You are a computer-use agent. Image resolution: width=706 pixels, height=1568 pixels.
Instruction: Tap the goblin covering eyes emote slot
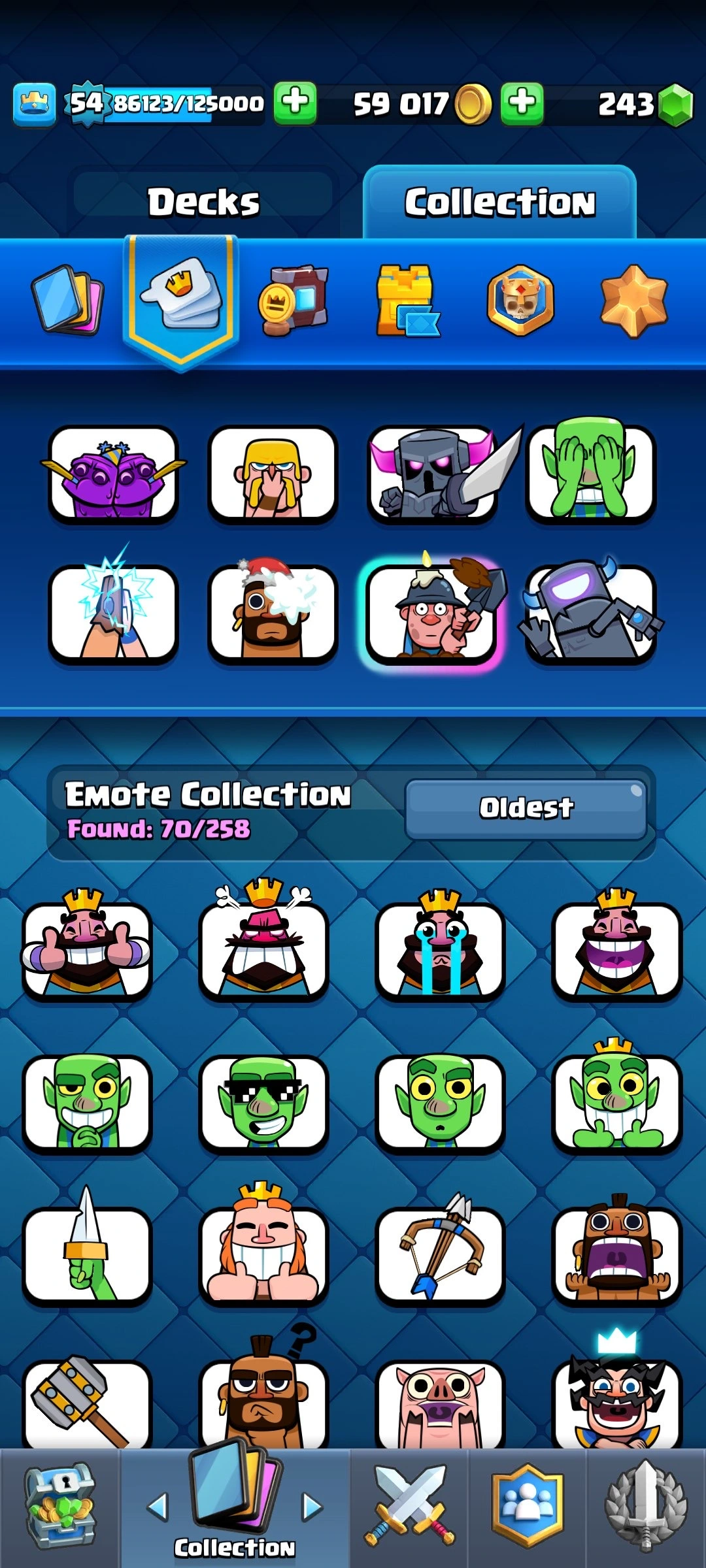click(x=590, y=474)
